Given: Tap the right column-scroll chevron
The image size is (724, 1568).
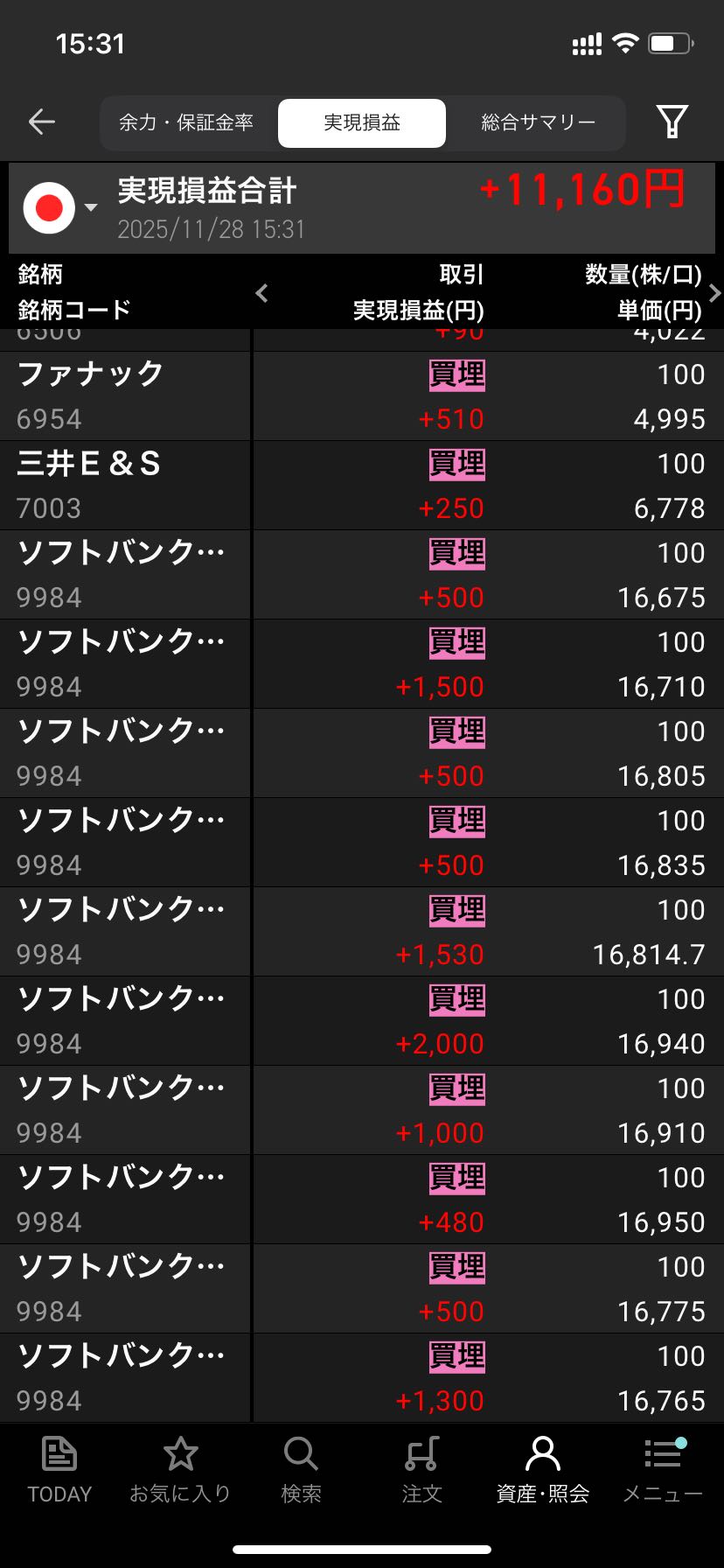Looking at the screenshot, I should 714,293.
